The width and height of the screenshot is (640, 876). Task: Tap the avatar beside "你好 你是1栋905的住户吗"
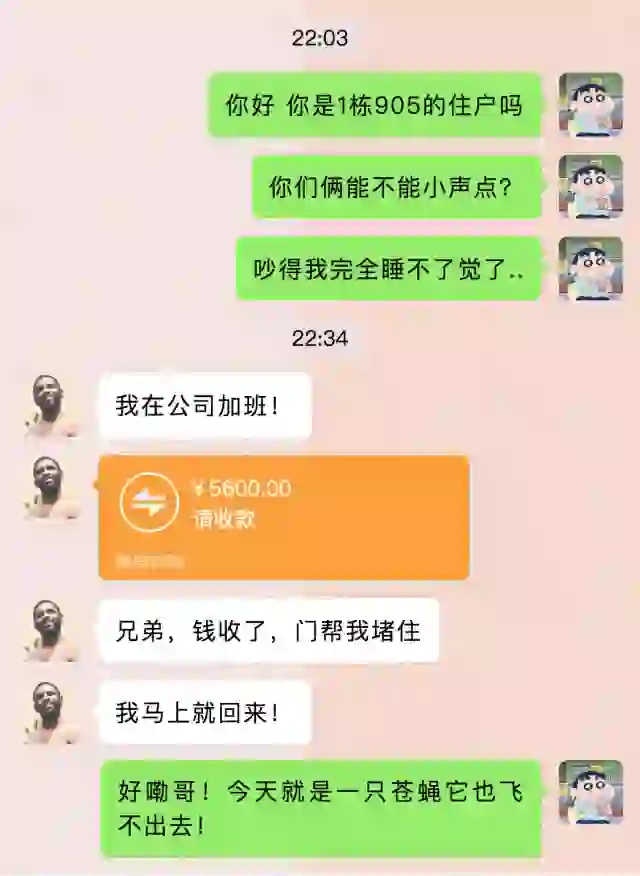click(x=590, y=104)
